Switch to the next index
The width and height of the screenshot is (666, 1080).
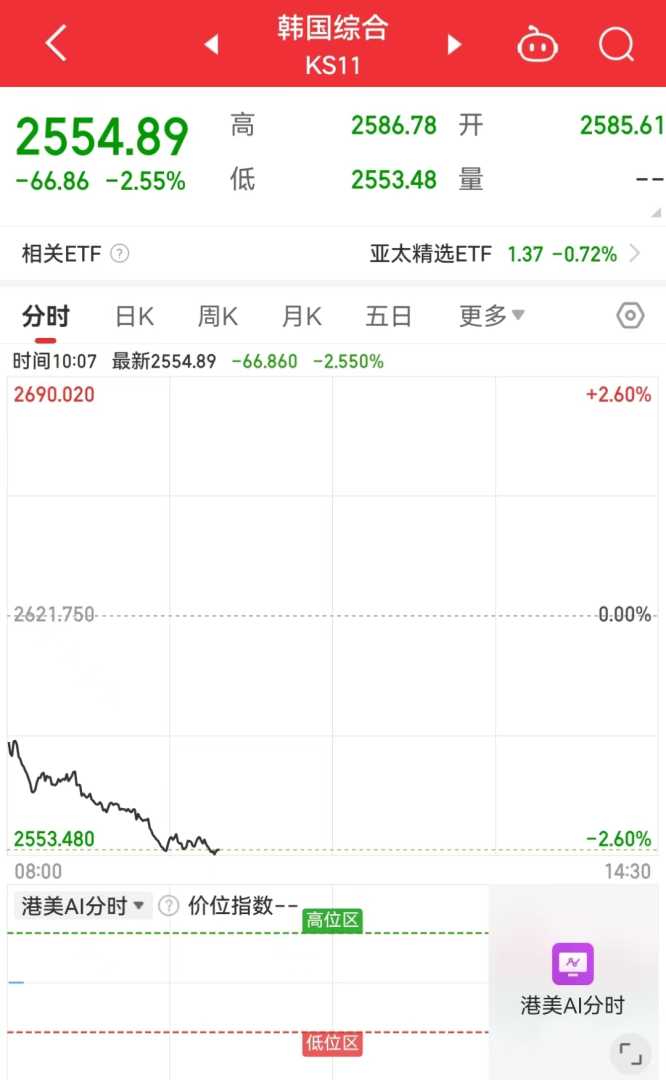454,44
